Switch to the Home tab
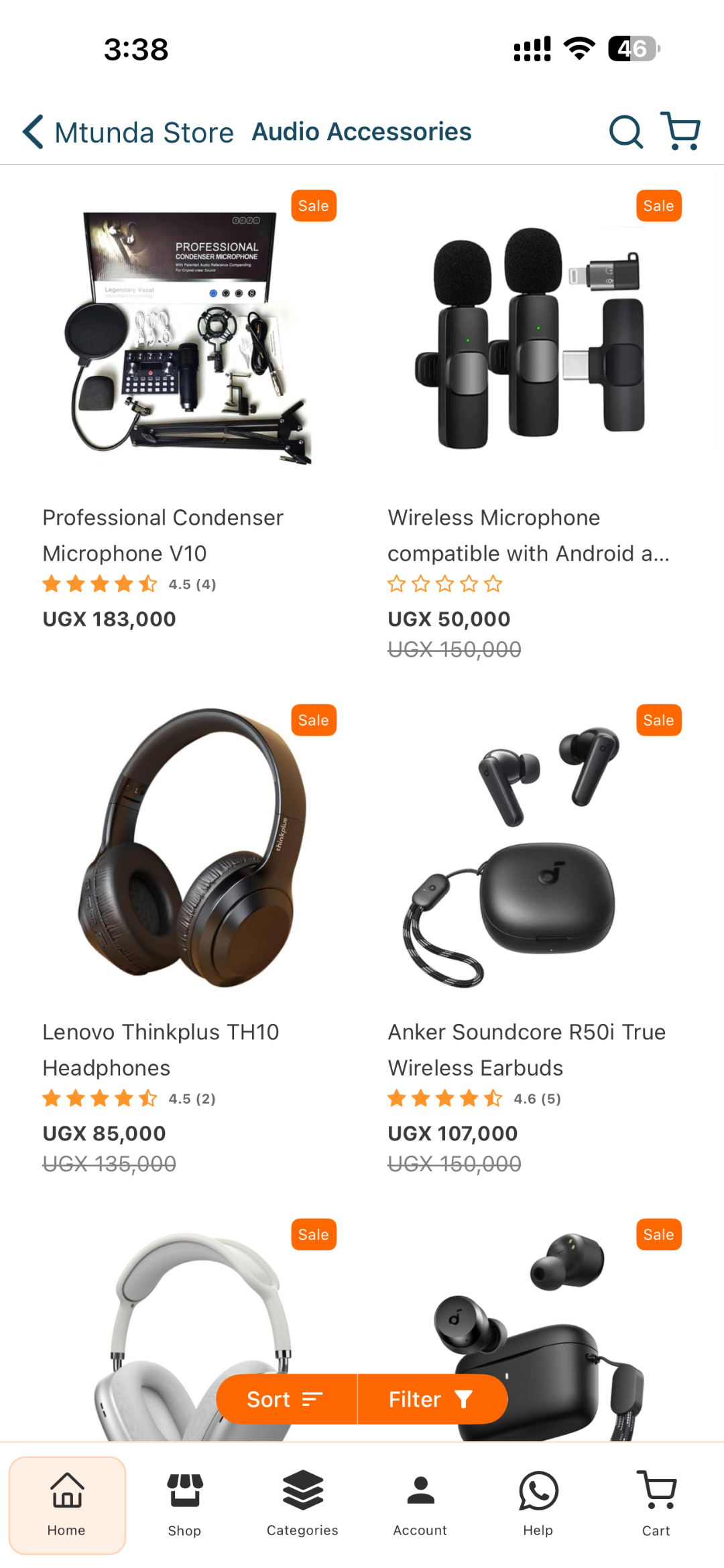The width and height of the screenshot is (724, 1568). pyautogui.click(x=67, y=1505)
